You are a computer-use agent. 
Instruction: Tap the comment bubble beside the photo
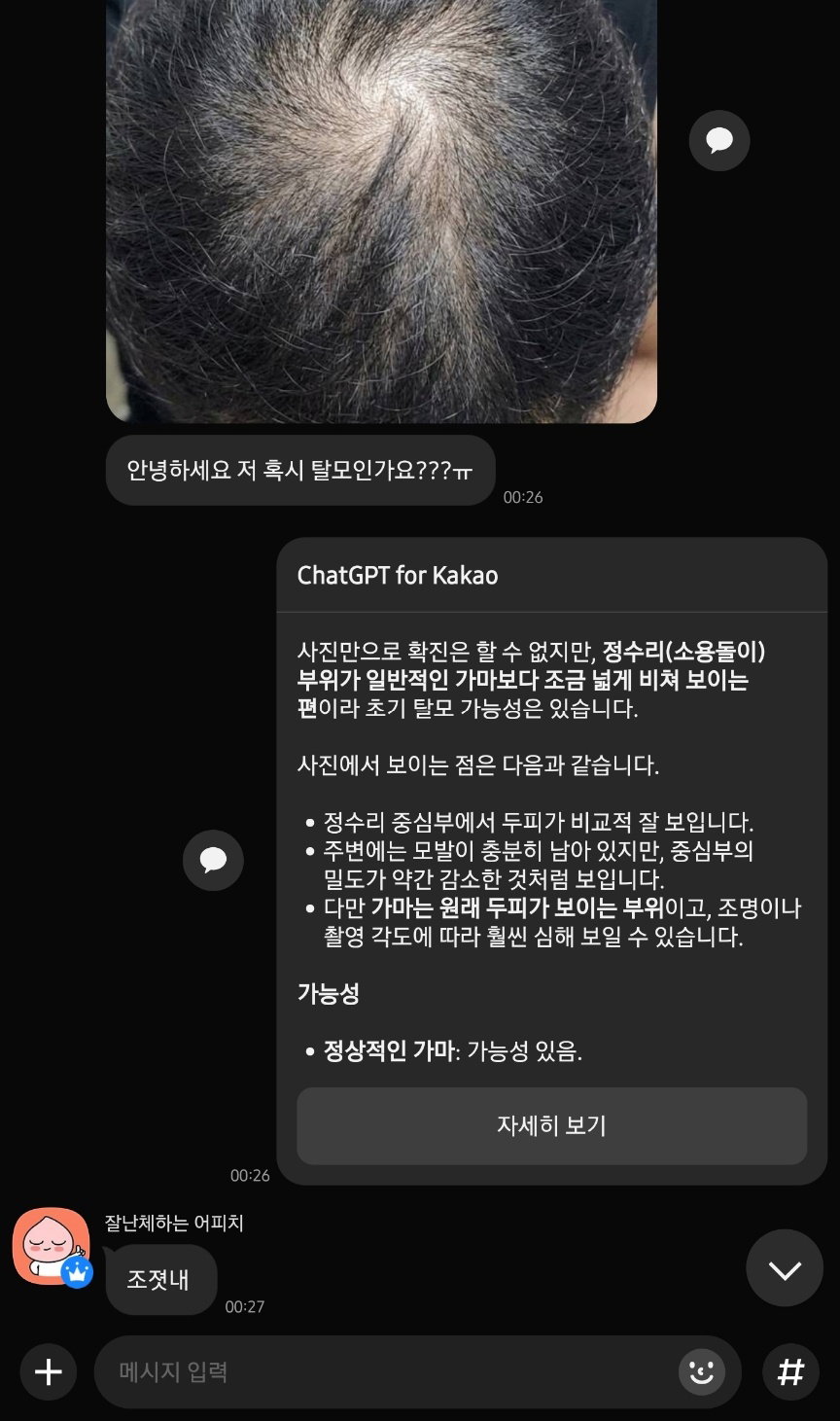(x=719, y=141)
